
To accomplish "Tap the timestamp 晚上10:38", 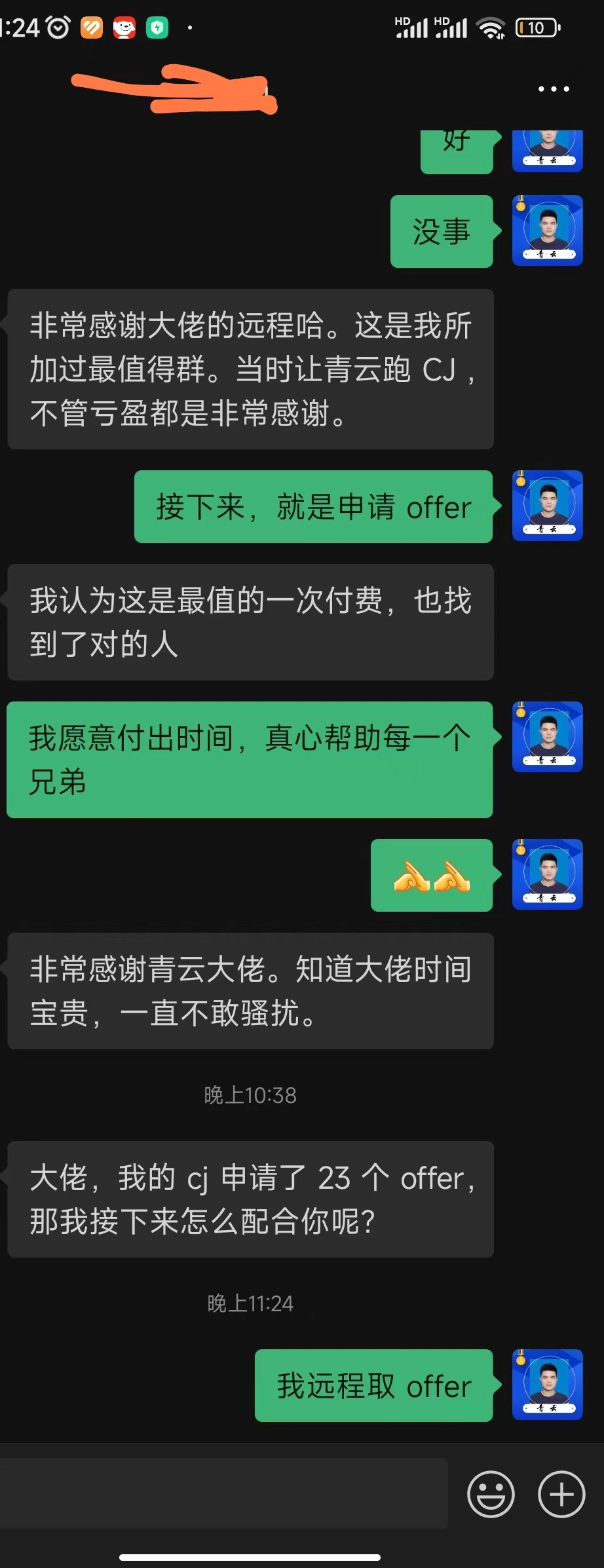I will tap(250, 1095).
